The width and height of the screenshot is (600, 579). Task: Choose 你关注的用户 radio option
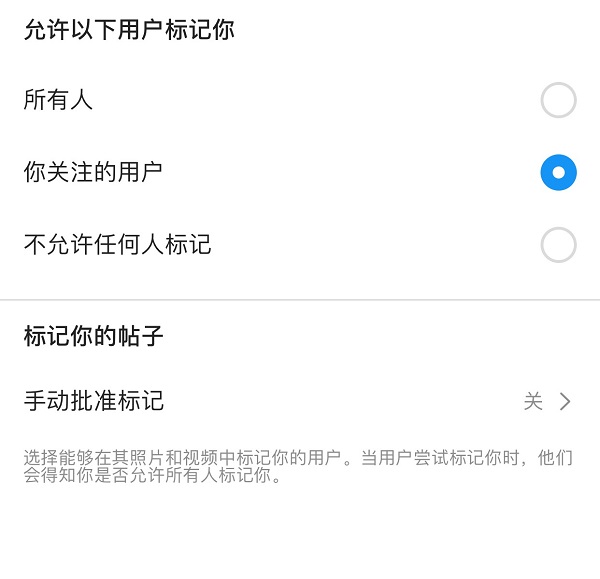pos(558,172)
